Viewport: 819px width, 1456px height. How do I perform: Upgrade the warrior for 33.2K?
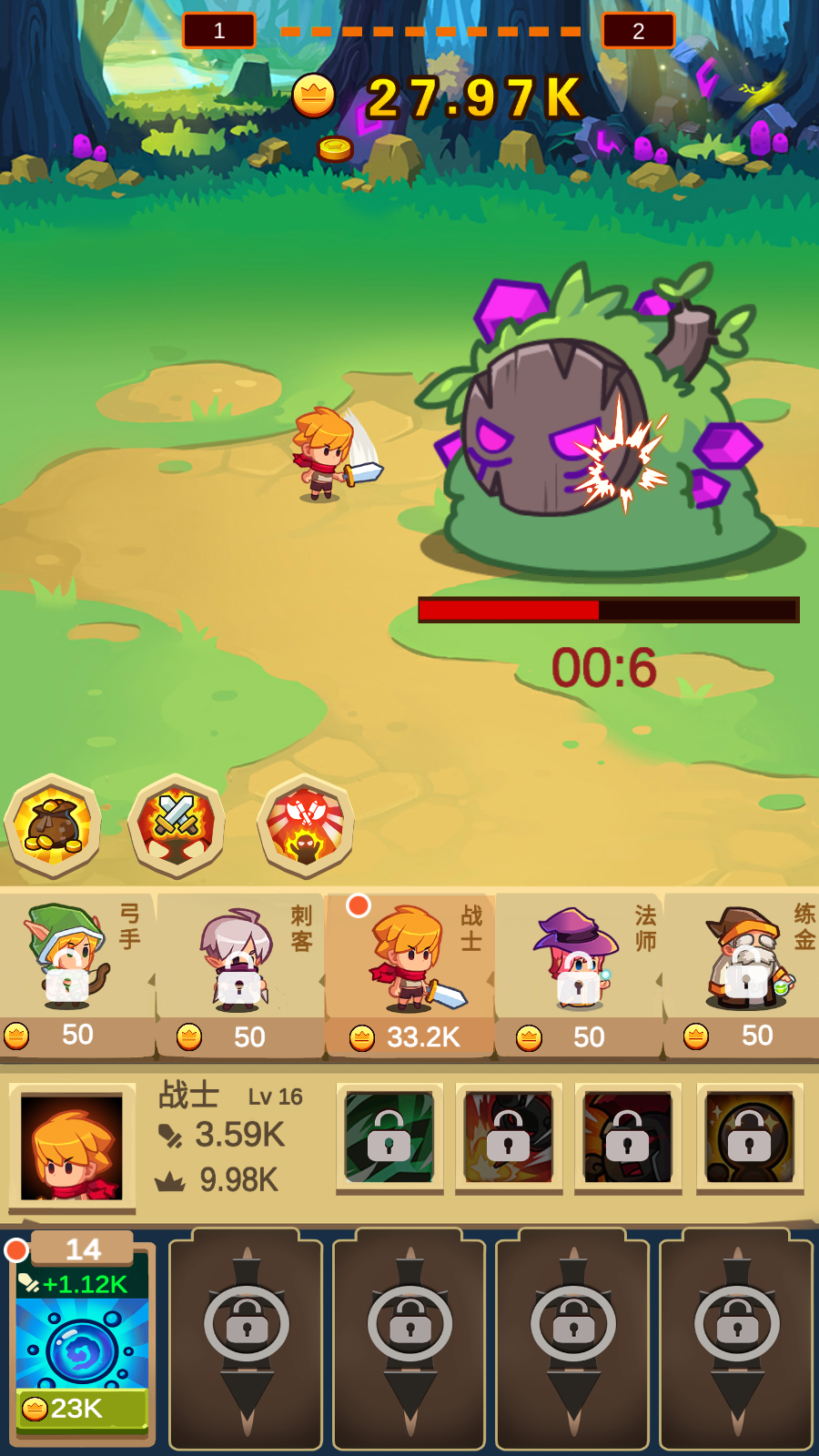pyautogui.click(x=409, y=1036)
